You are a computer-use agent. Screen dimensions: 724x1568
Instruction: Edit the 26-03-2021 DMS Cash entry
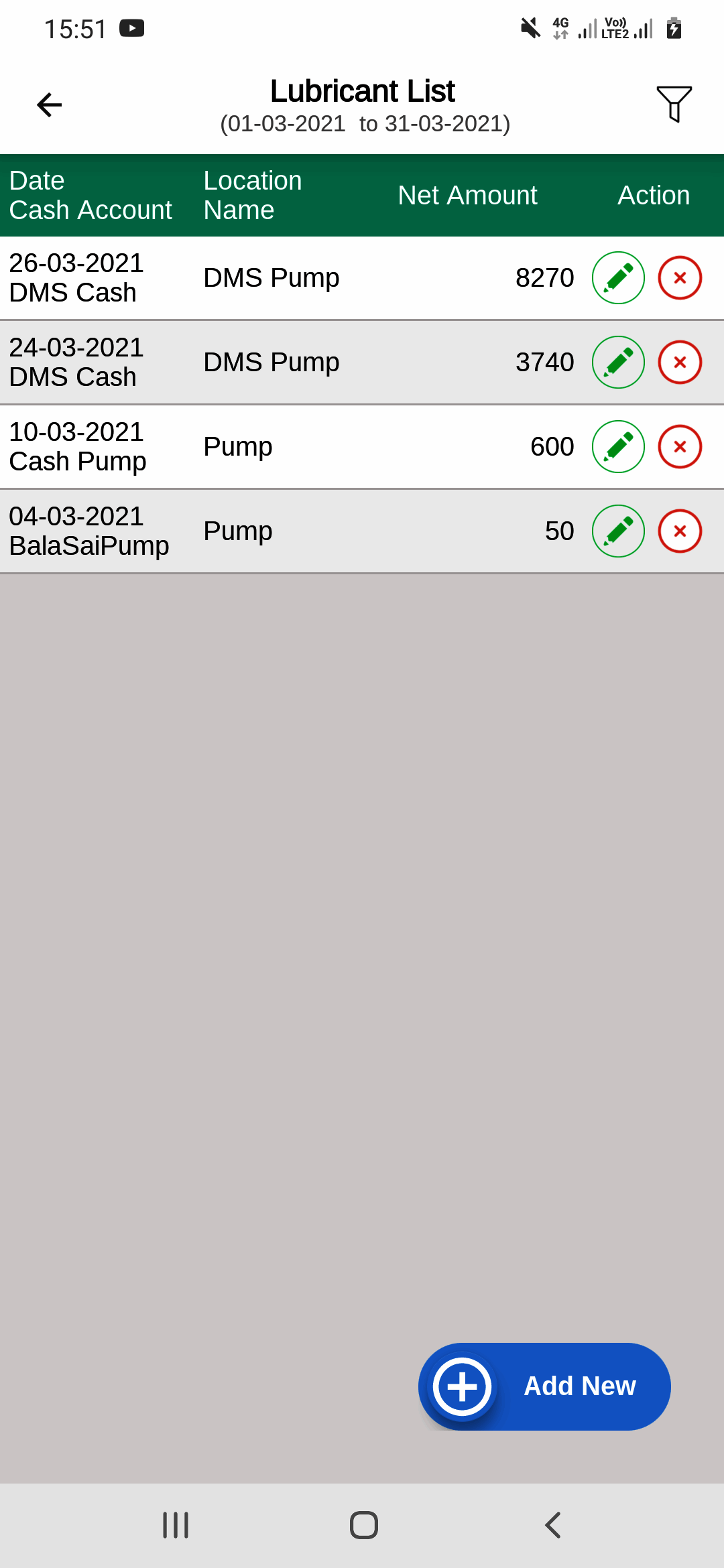pos(618,278)
